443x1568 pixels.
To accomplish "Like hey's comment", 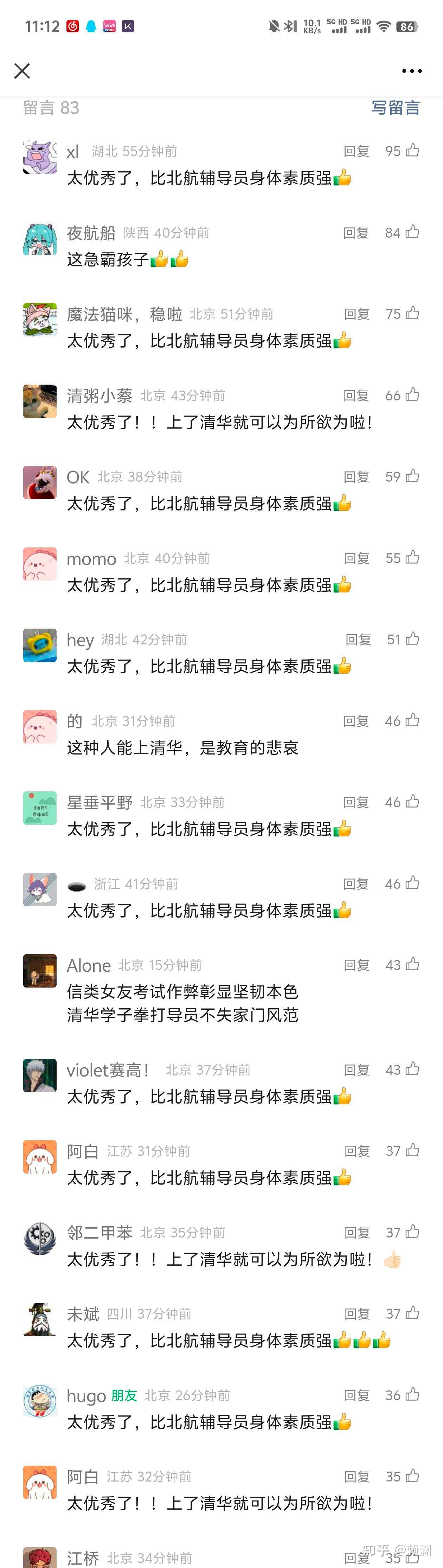I will point(412,639).
